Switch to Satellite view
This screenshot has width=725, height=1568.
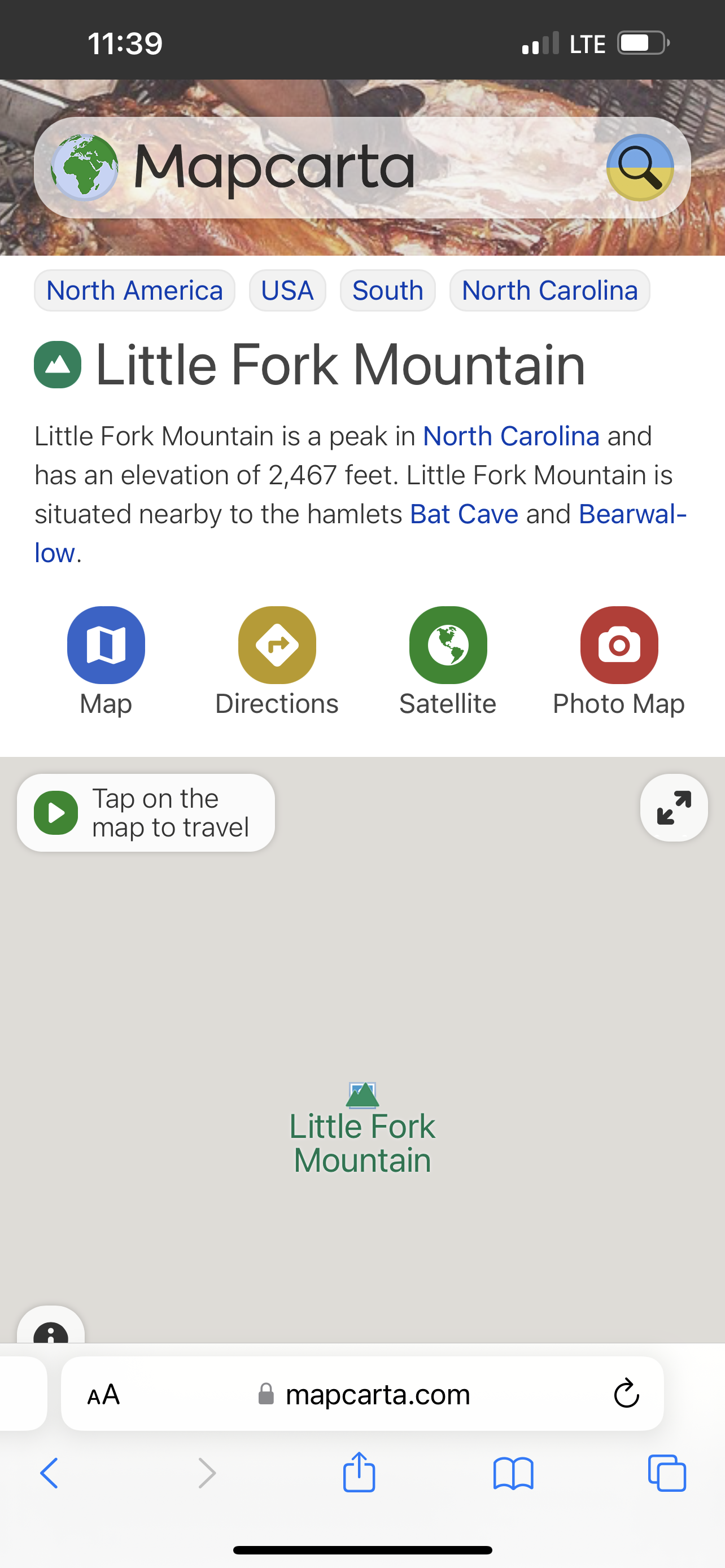[448, 645]
